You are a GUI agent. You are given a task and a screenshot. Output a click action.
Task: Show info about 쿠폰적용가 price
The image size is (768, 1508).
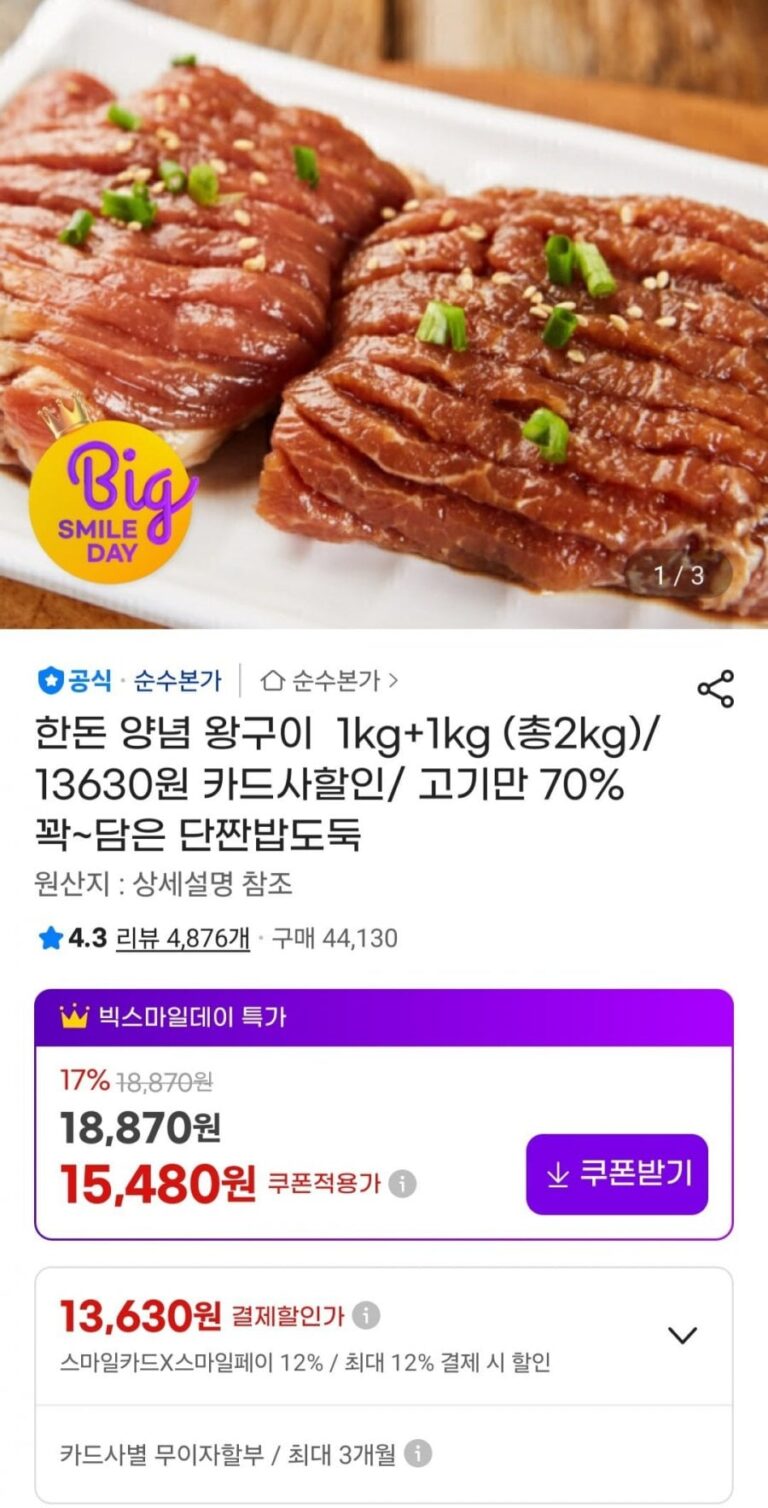402,1184
